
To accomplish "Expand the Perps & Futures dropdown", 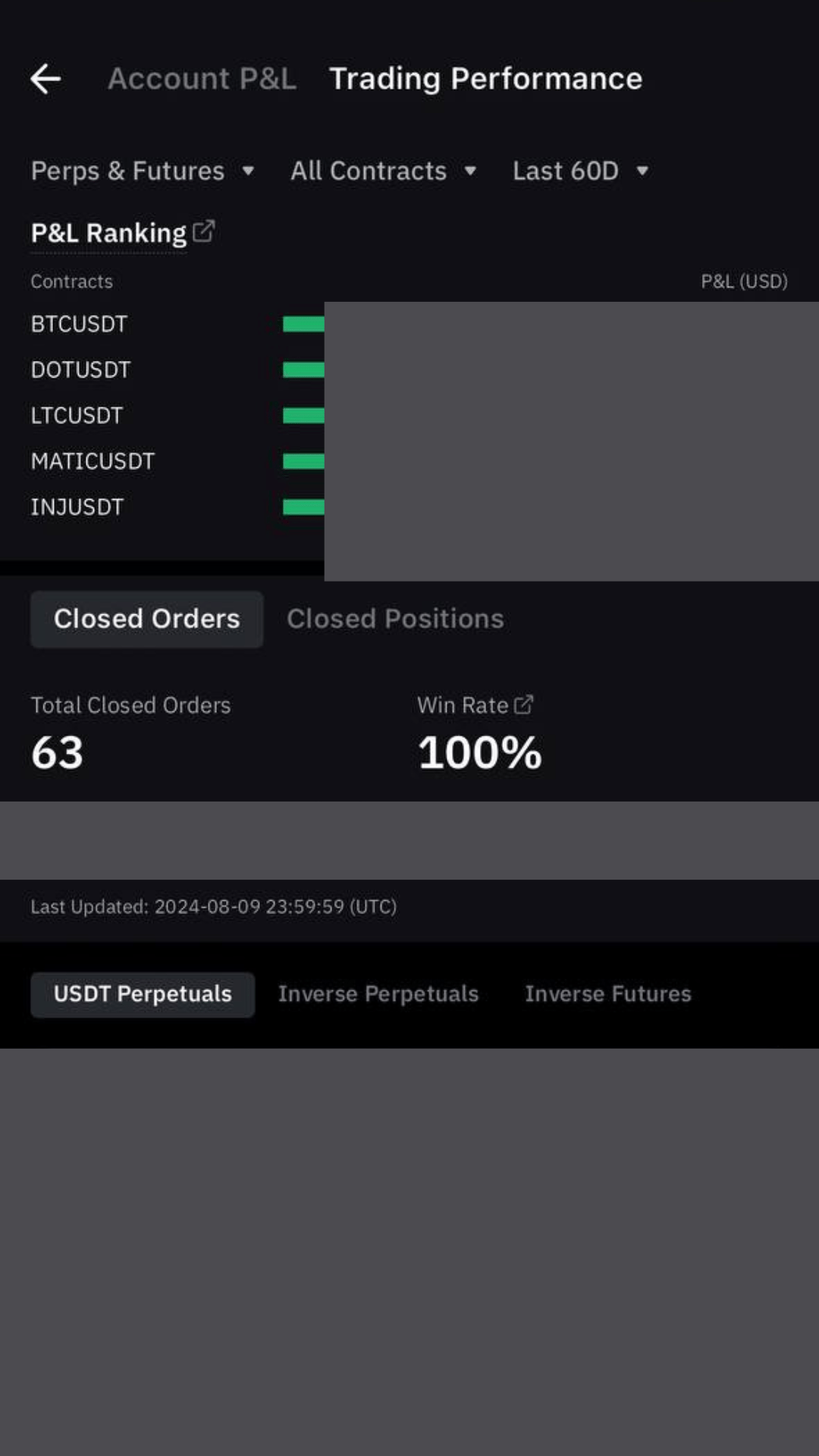I will click(x=143, y=171).
